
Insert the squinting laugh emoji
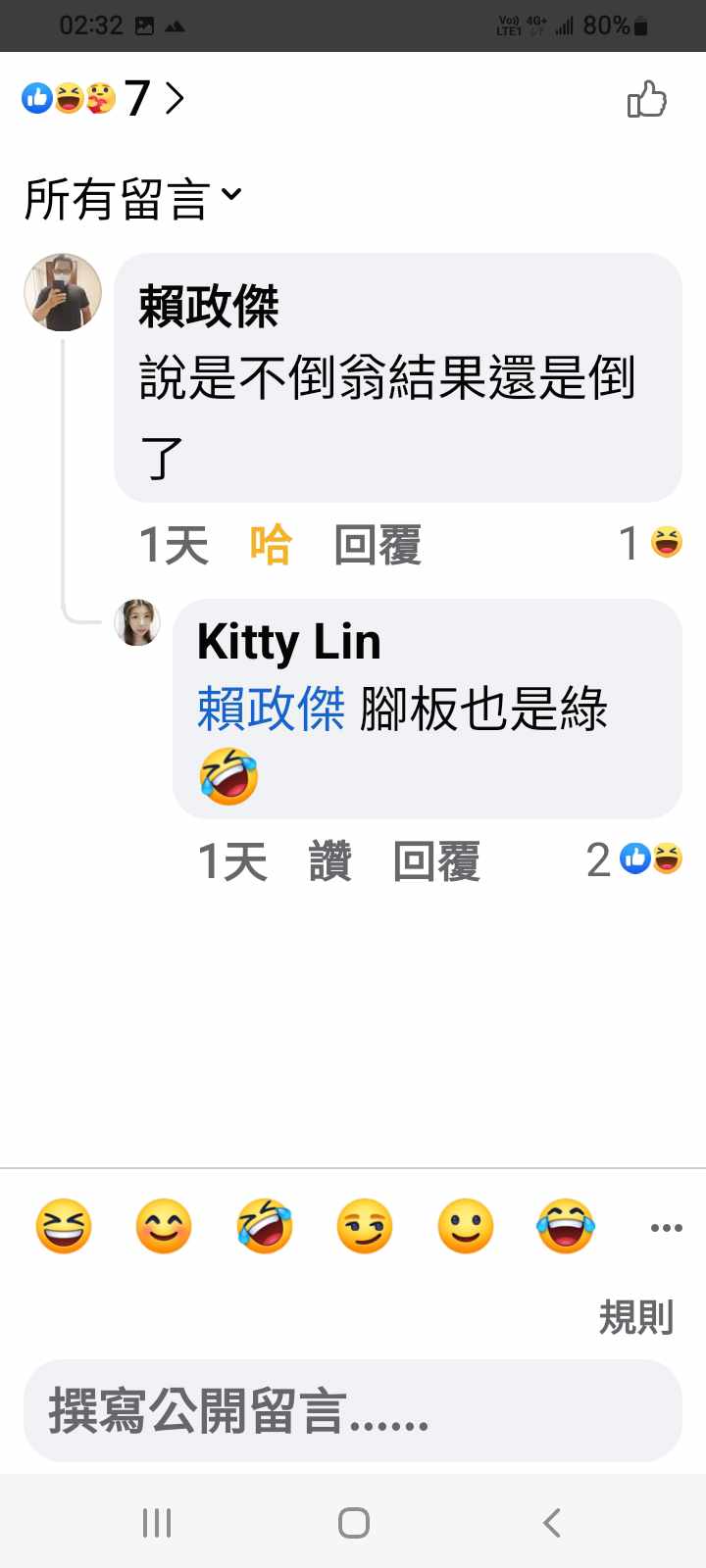64,1226
